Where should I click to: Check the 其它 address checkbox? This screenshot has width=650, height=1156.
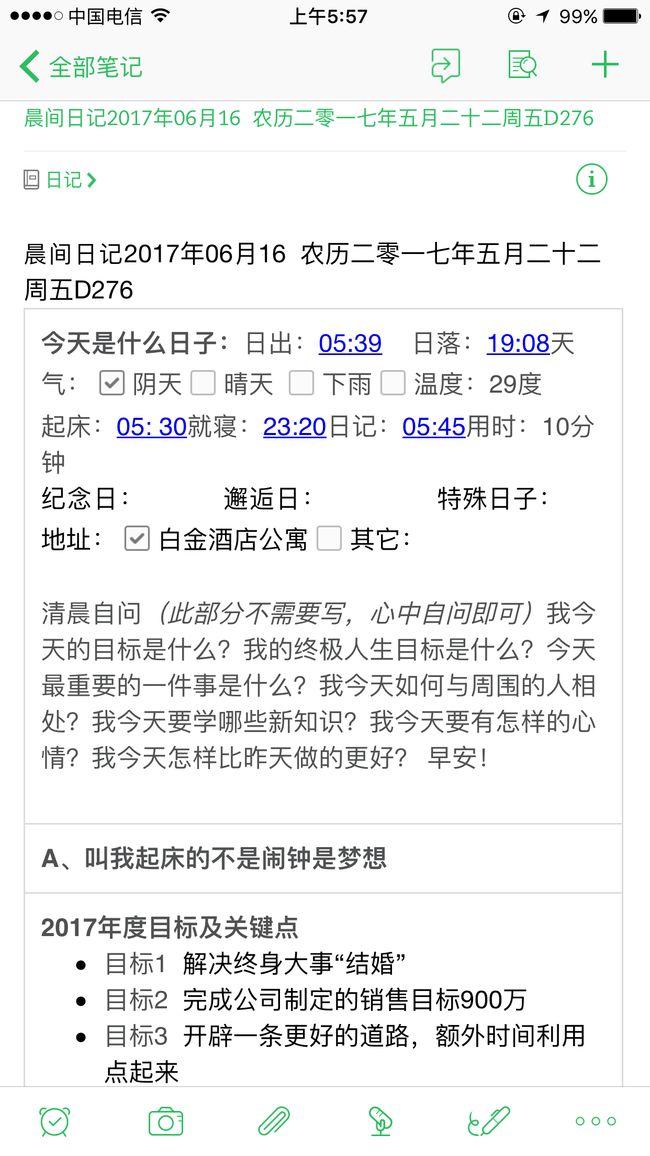pyautogui.click(x=329, y=539)
